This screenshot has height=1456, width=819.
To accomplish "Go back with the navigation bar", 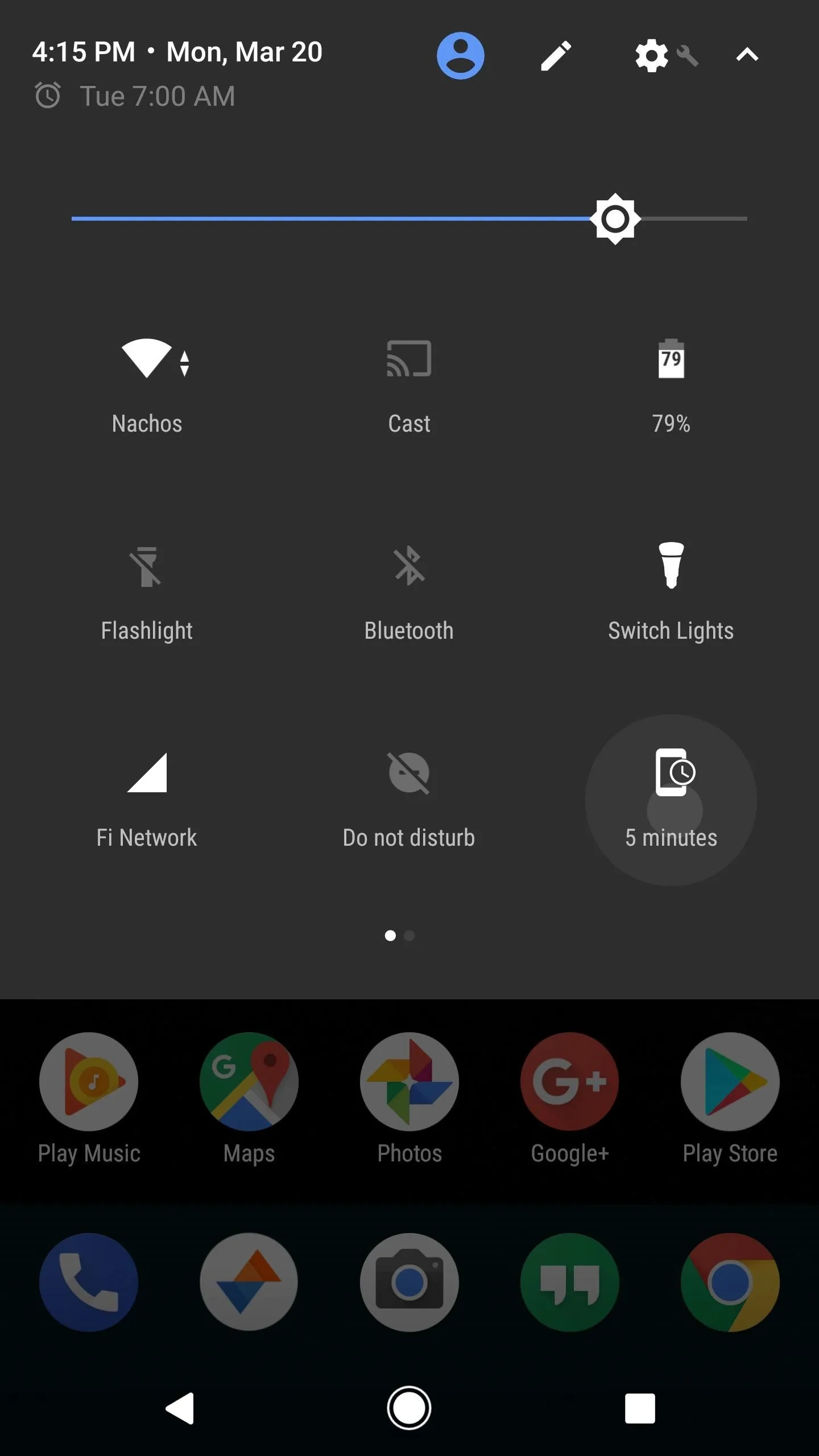I will (x=180, y=1408).
